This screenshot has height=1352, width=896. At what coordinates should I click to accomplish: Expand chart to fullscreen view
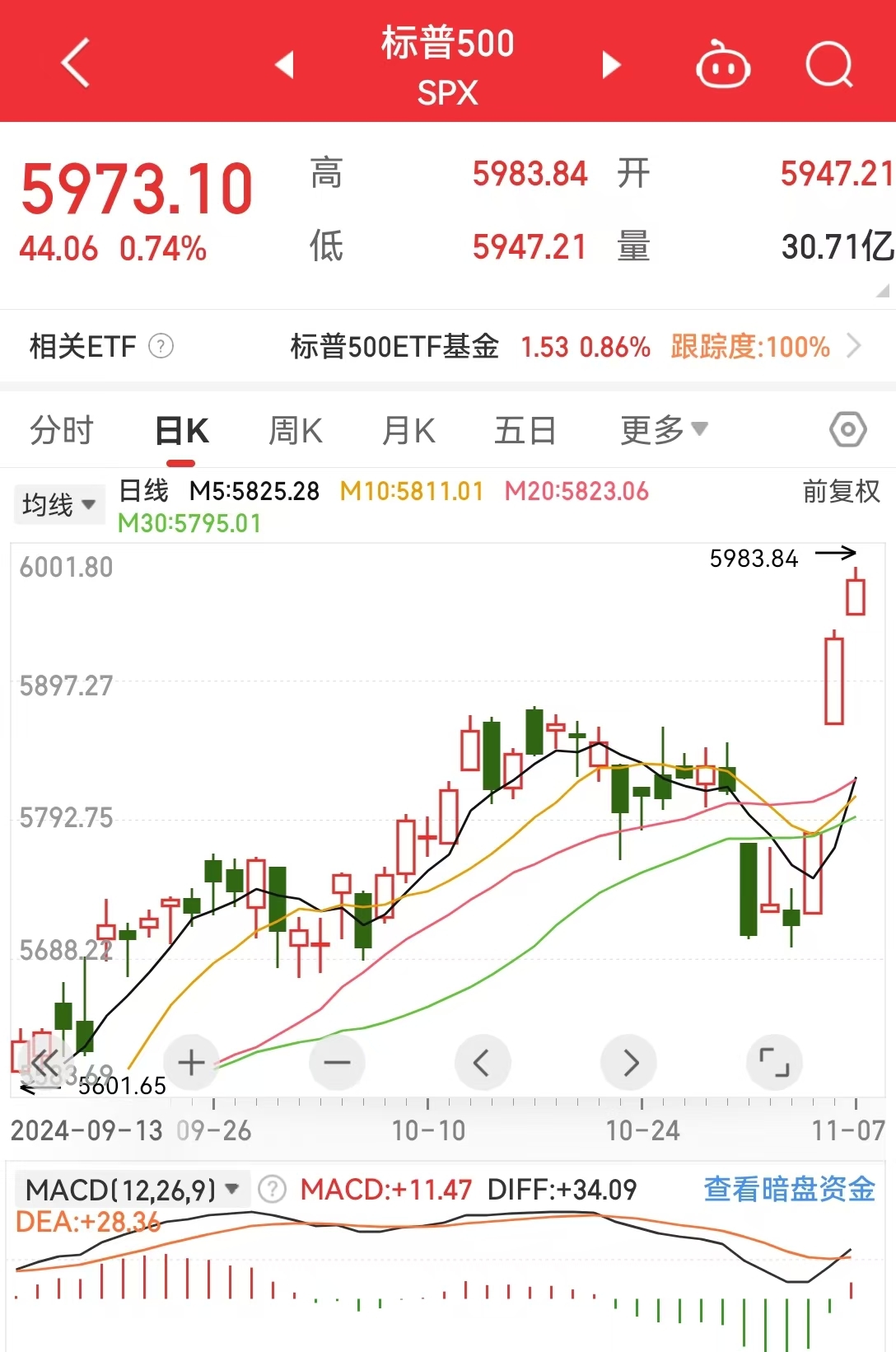point(774,1062)
